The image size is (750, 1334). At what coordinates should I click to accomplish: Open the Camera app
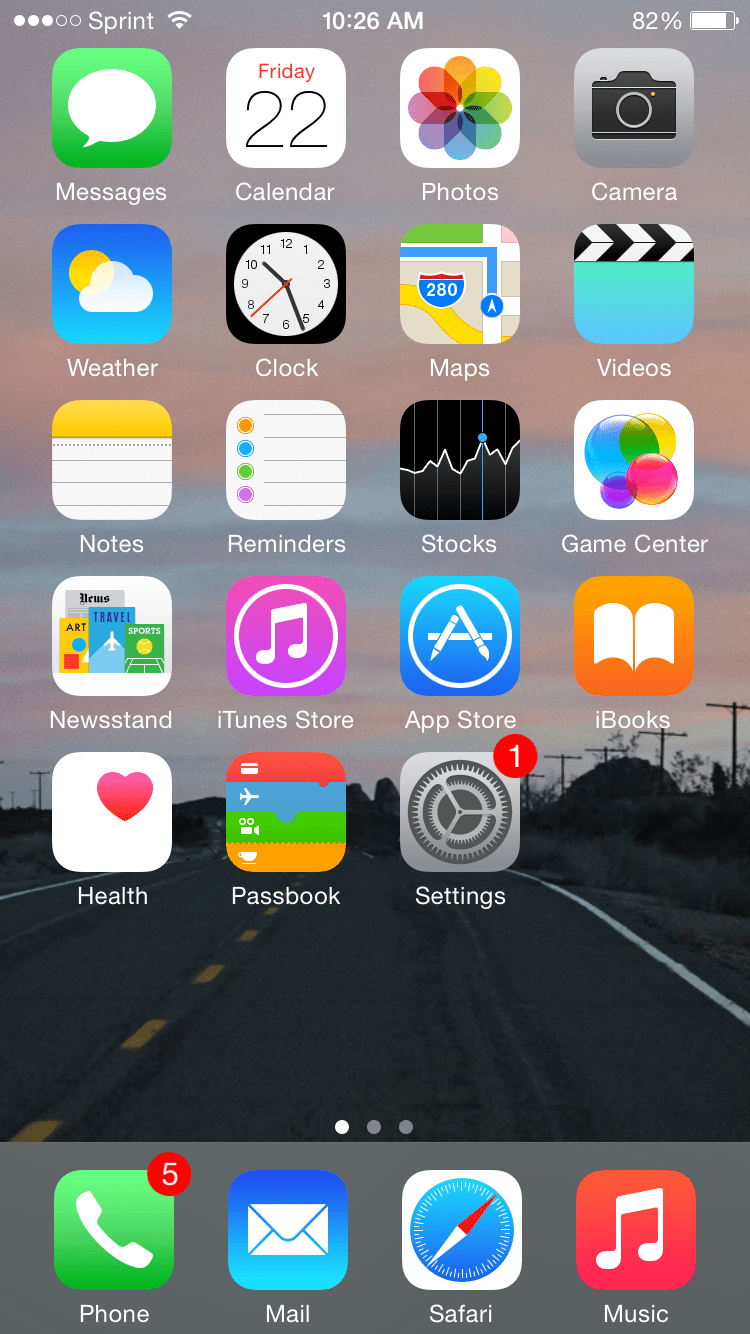click(x=633, y=108)
